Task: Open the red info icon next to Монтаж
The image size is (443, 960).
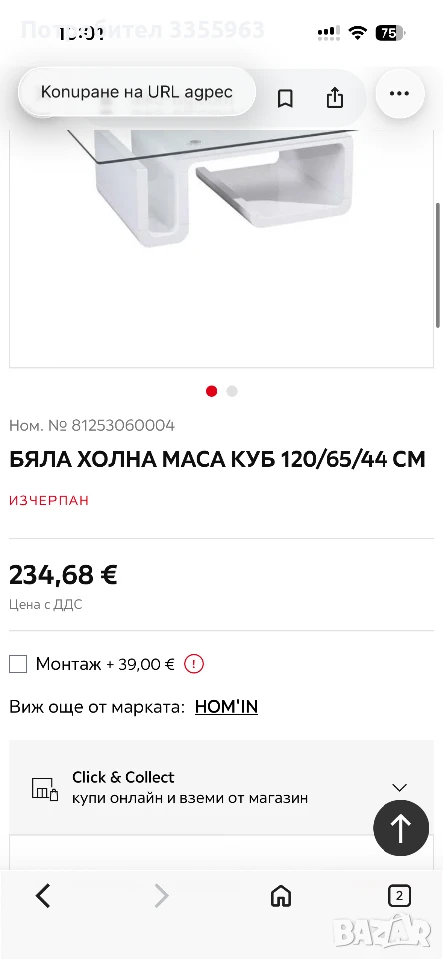Action: pyautogui.click(x=194, y=664)
